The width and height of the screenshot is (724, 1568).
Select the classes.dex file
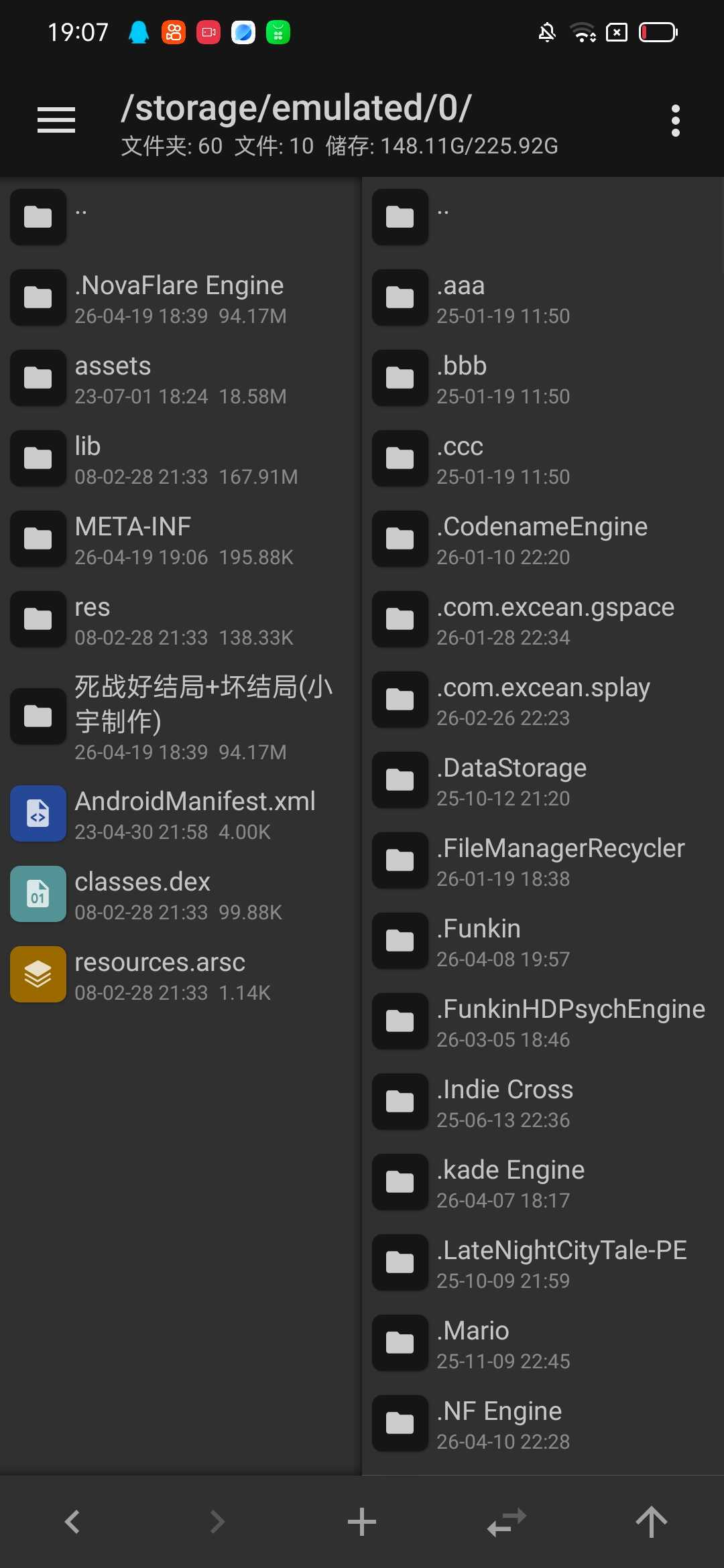coord(180,895)
